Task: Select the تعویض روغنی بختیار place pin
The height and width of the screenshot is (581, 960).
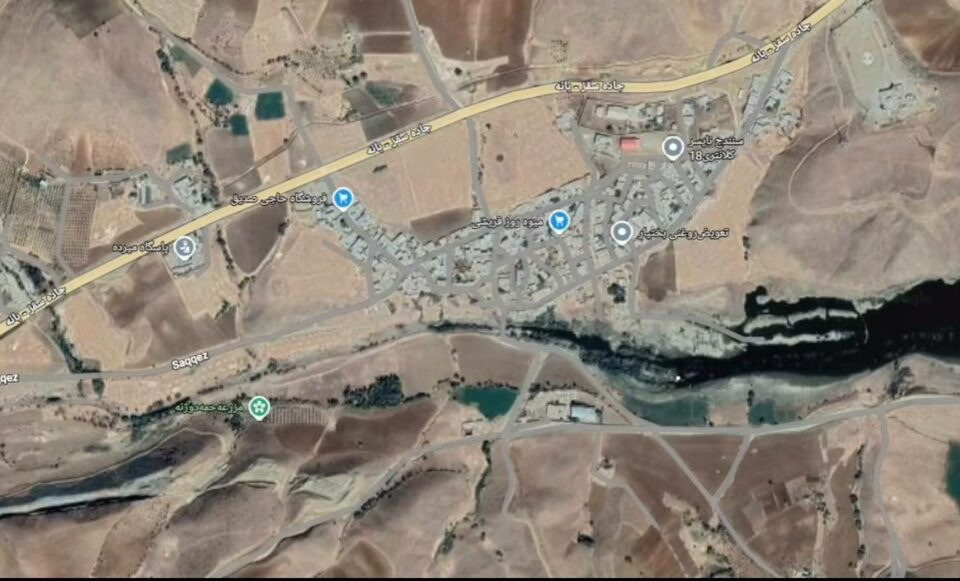Action: tap(622, 233)
